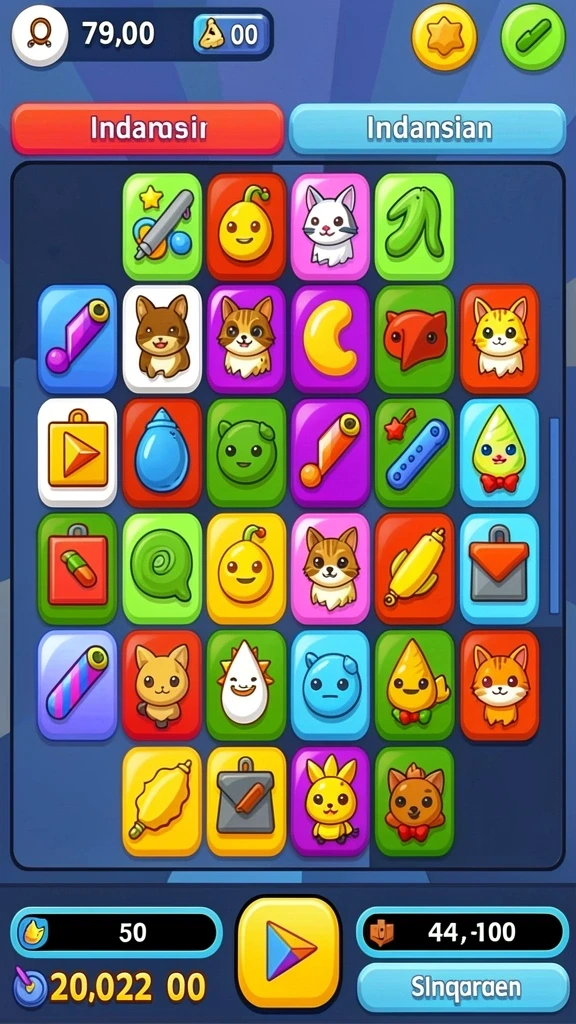Tap the Sinqaraen button
Viewport: 576px width, 1024px height.
click(x=464, y=987)
